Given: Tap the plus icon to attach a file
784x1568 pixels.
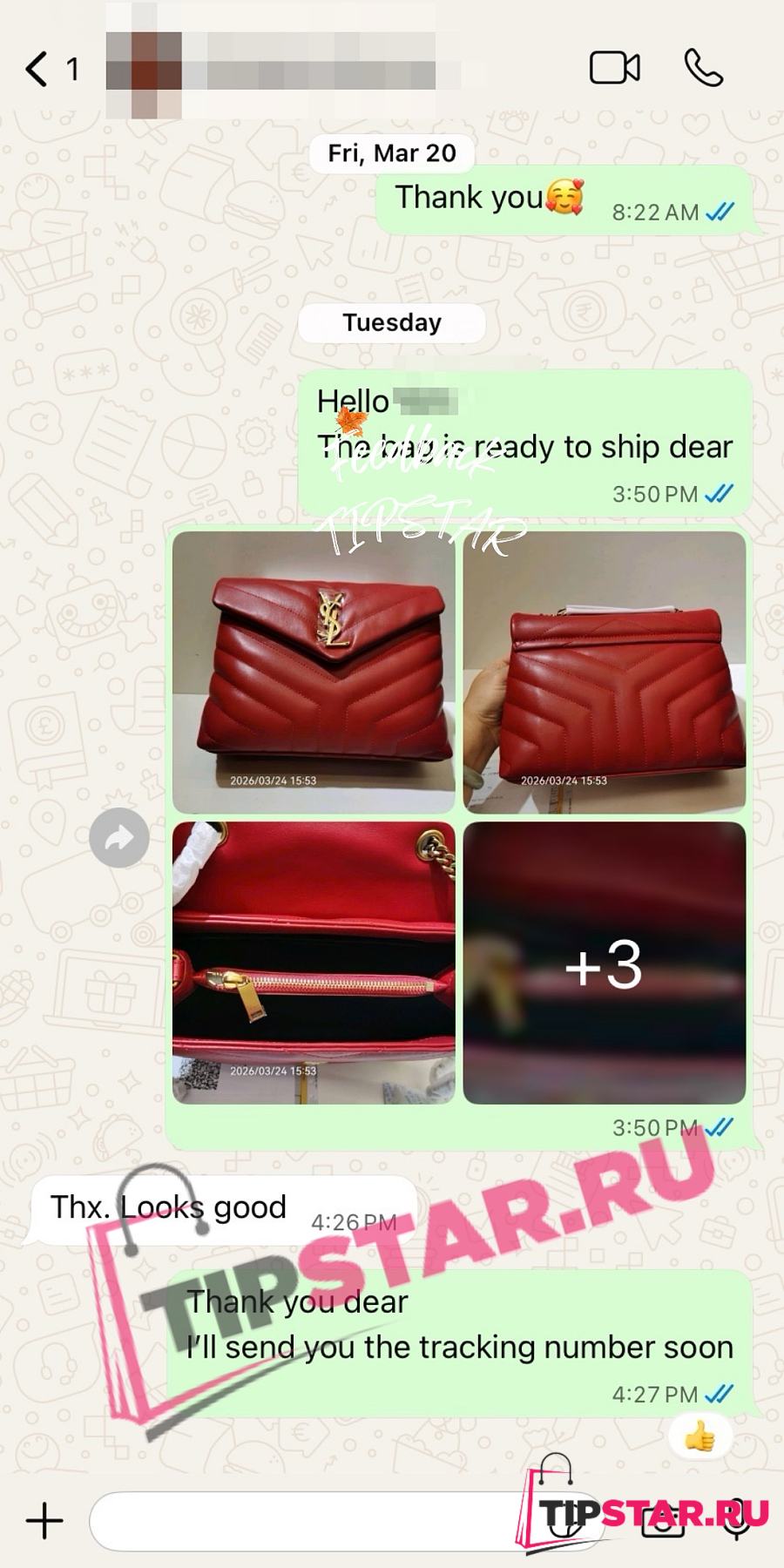Looking at the screenshot, I should [44, 1521].
